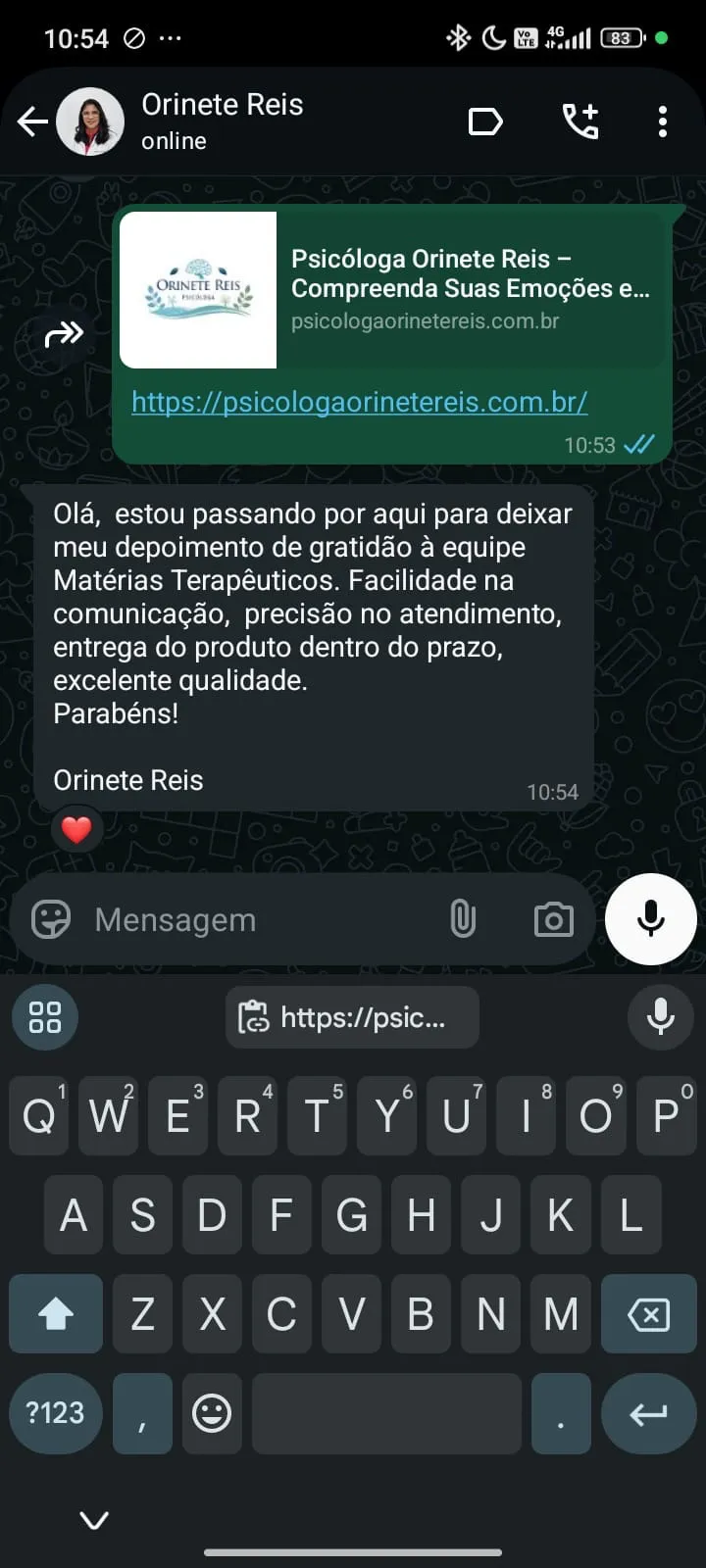Open conversation labels with the tag icon
The height and width of the screenshot is (1568, 706).
tap(484, 120)
